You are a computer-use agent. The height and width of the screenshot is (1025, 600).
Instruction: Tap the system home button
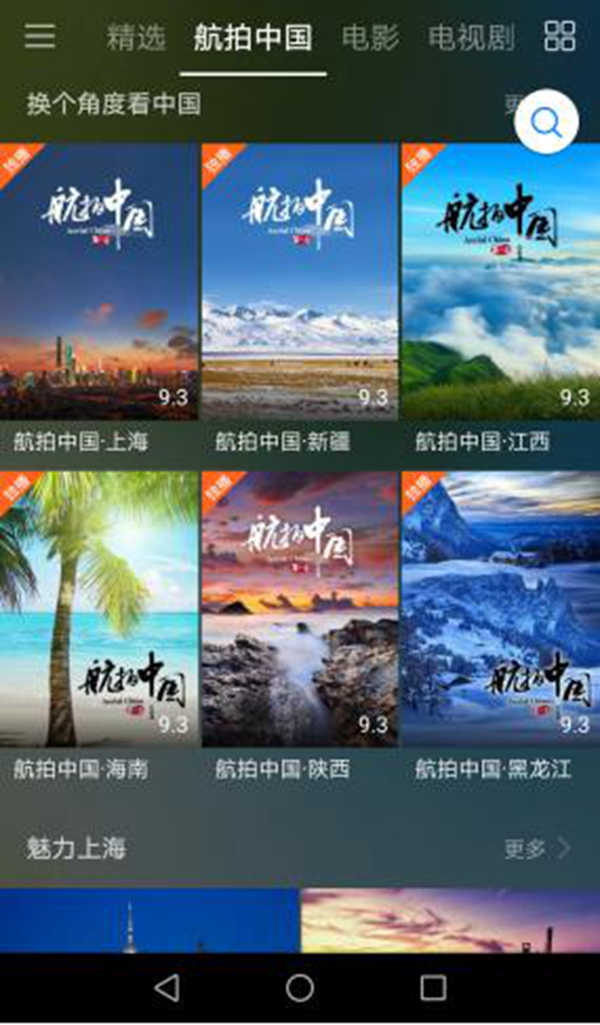[x=300, y=988]
